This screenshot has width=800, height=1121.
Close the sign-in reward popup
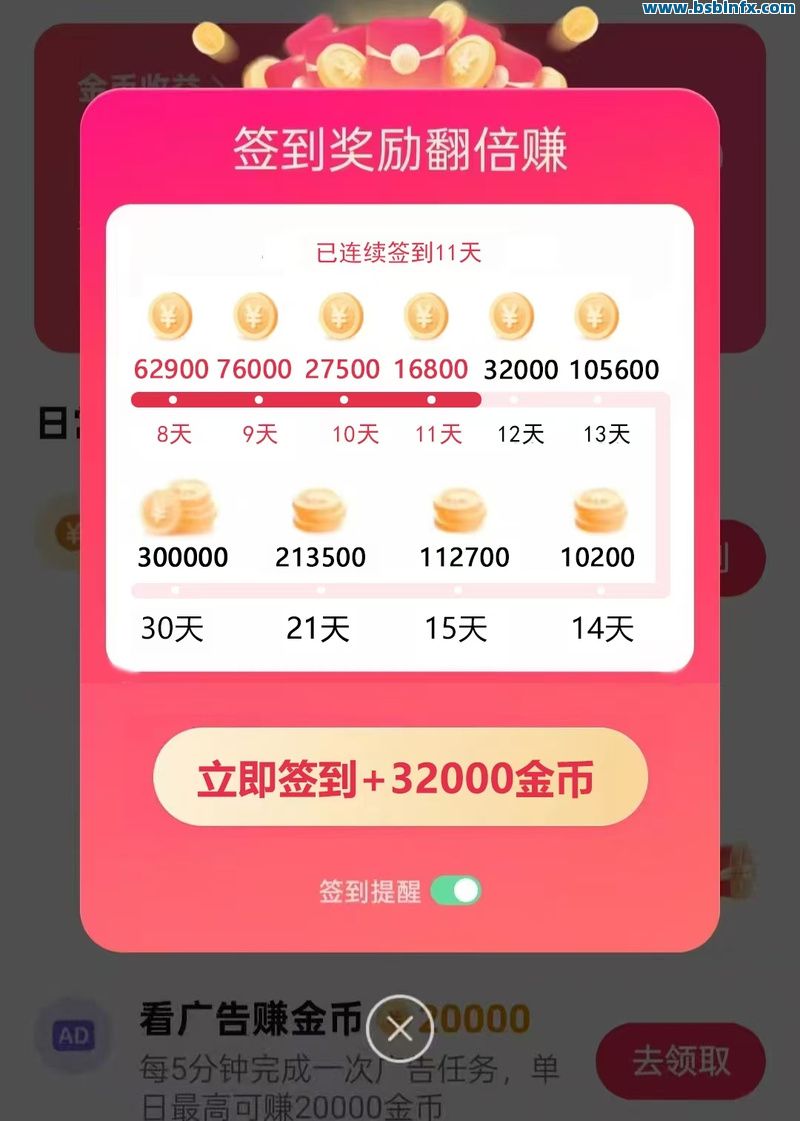[x=399, y=1029]
